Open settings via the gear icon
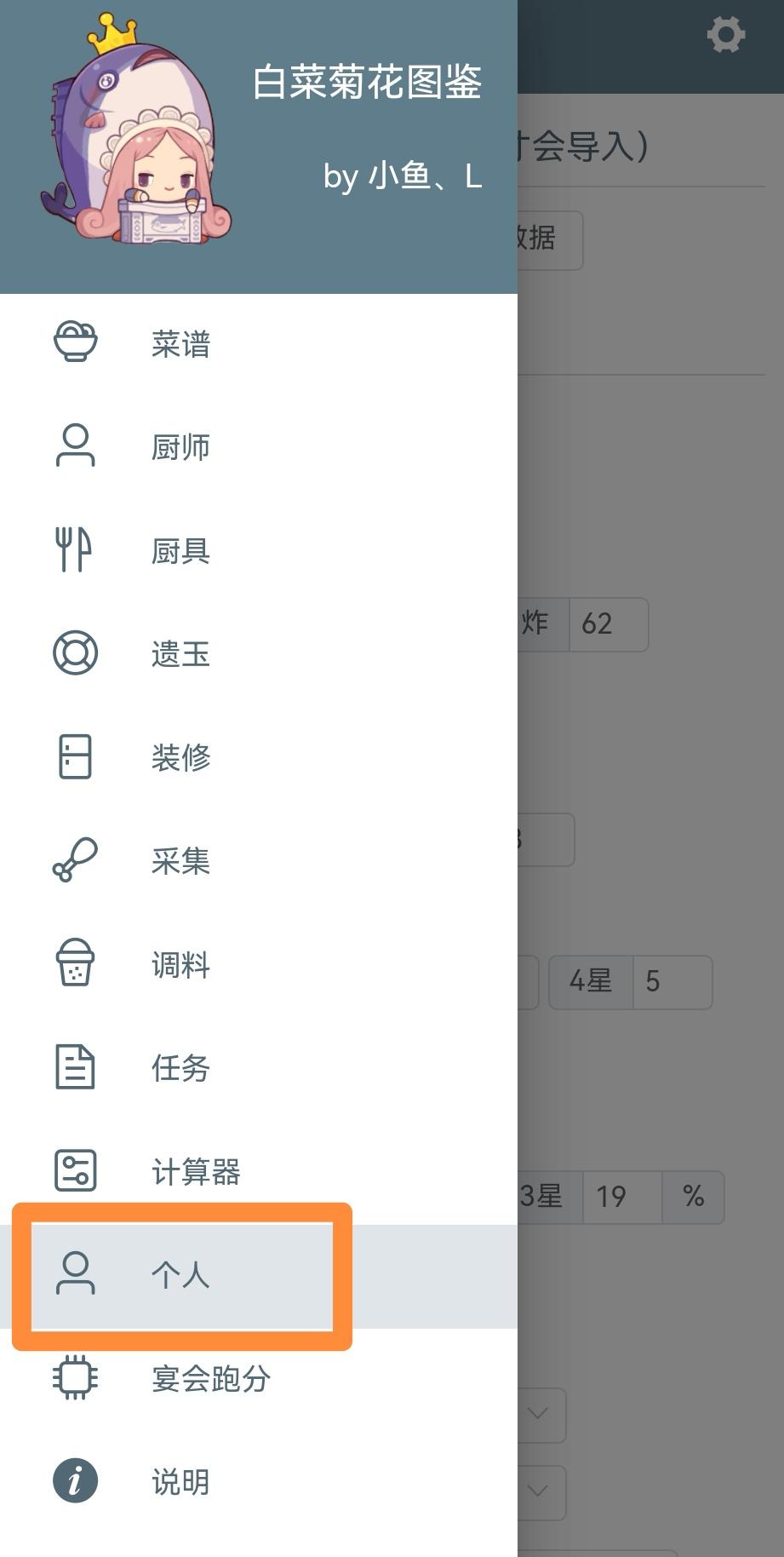Image resolution: width=784 pixels, height=1557 pixels. tap(725, 34)
